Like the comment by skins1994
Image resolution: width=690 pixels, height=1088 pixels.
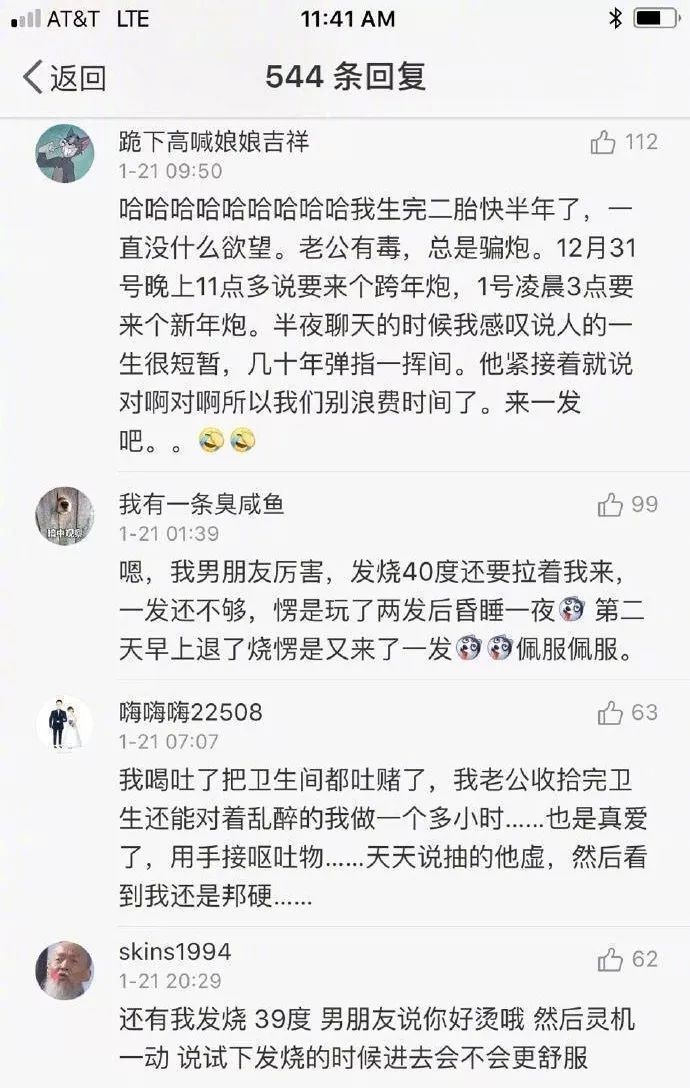(610, 960)
